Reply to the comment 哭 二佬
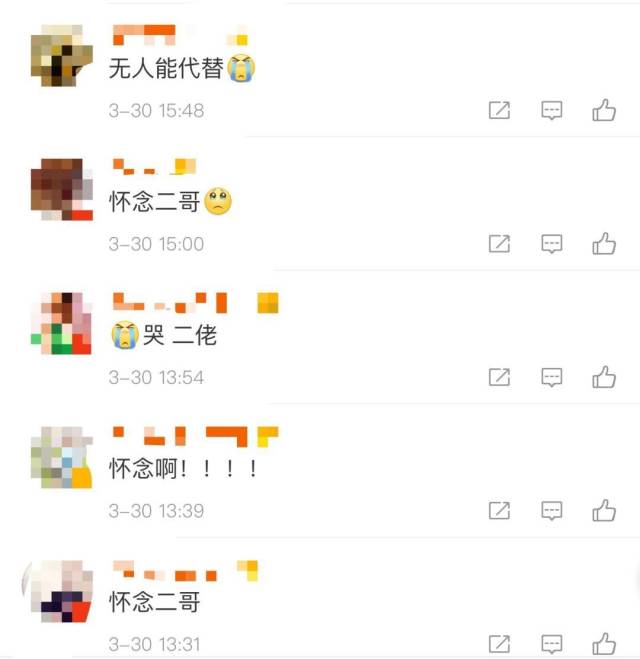This screenshot has width=640, height=659. coord(552,377)
